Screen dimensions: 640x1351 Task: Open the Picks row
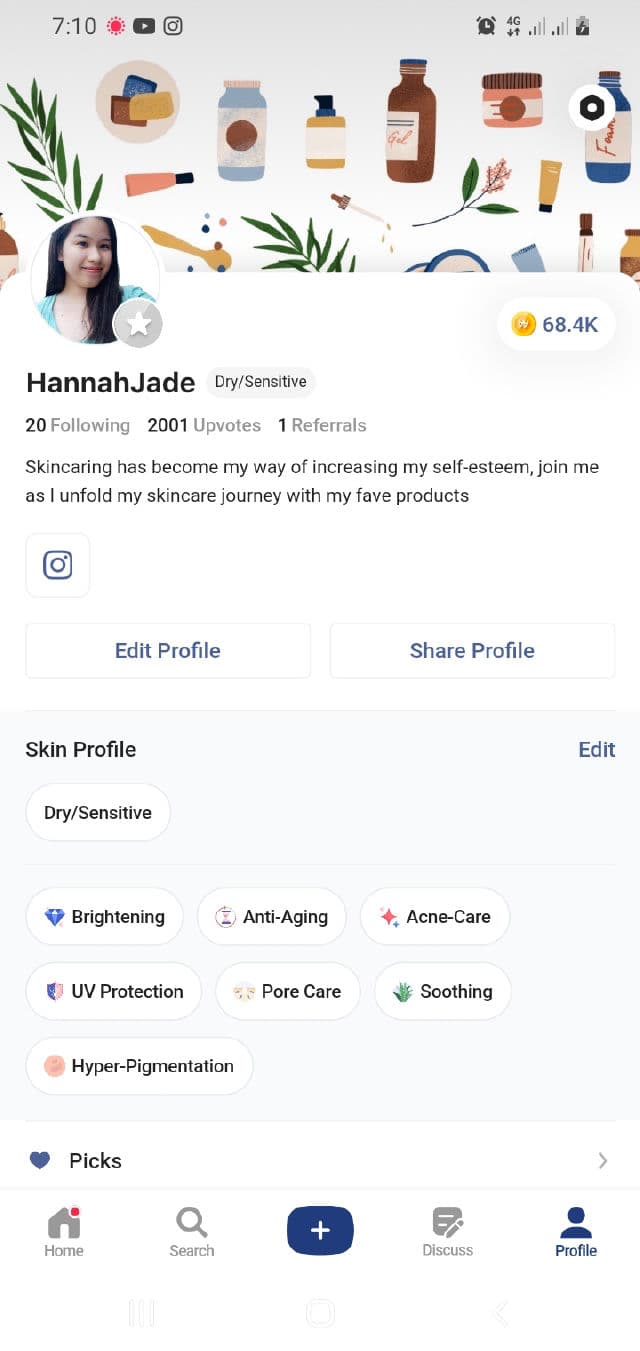click(320, 1161)
